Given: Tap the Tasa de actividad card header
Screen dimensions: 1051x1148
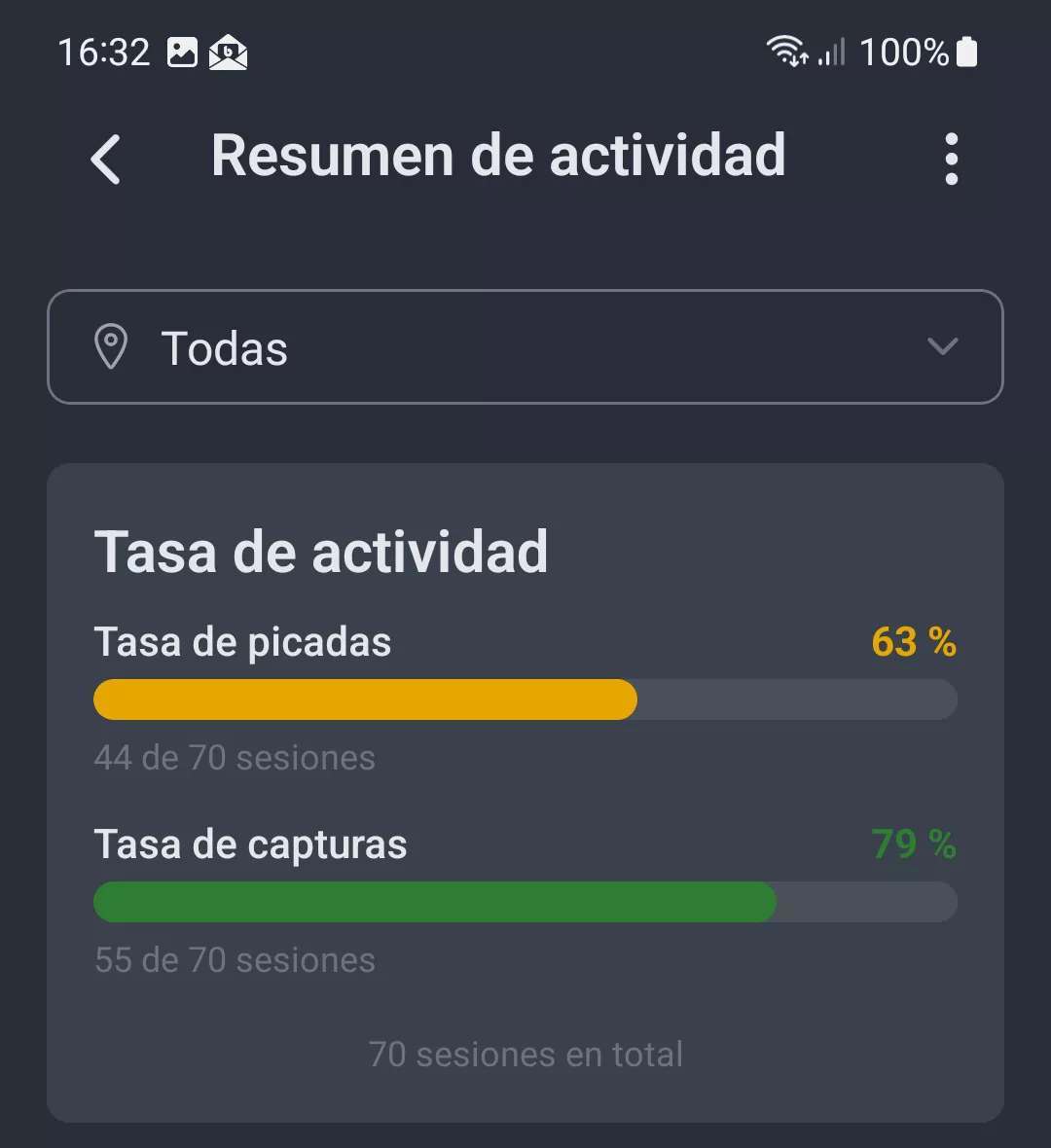Looking at the screenshot, I should (322, 551).
